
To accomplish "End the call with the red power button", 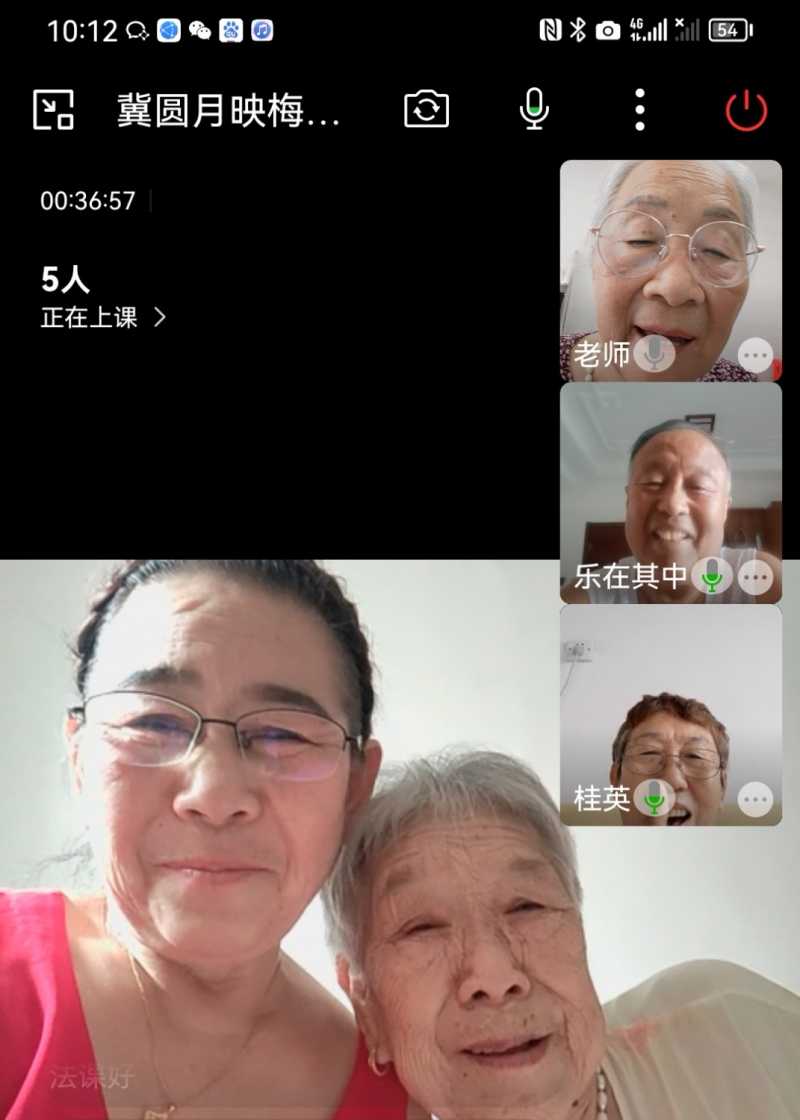I will point(746,109).
